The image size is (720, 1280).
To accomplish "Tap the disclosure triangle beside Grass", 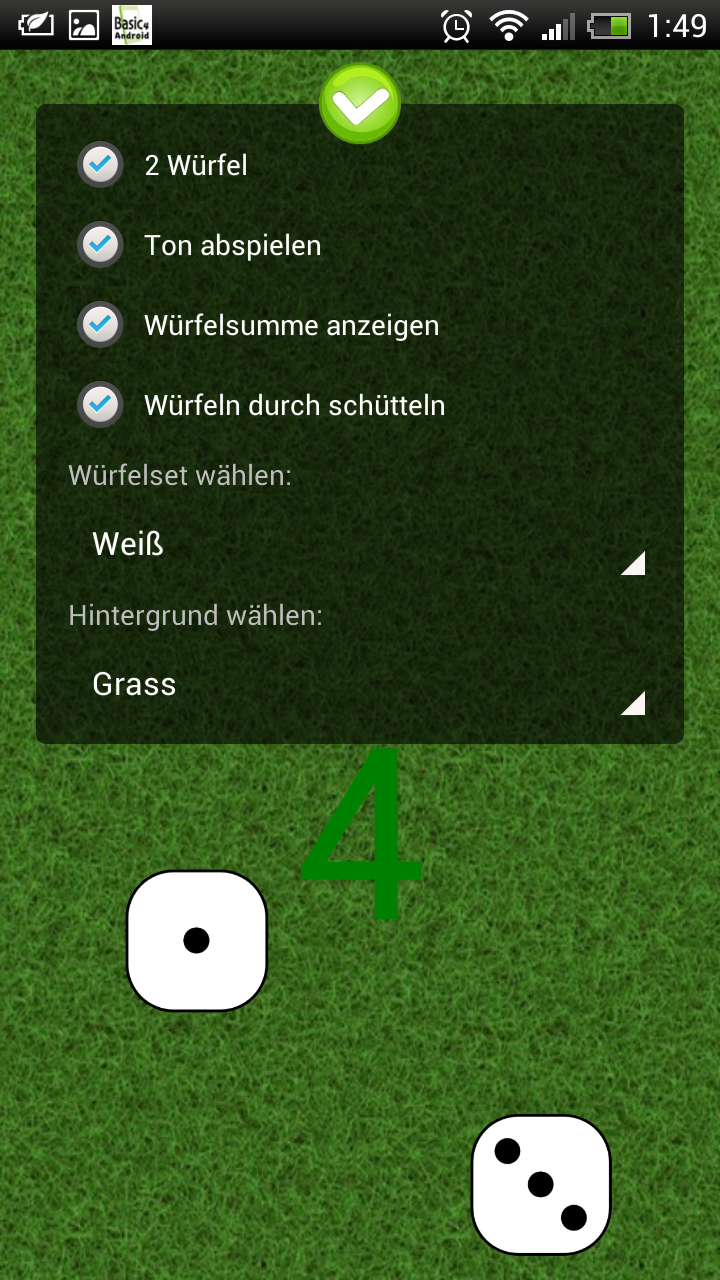I will tap(634, 704).
